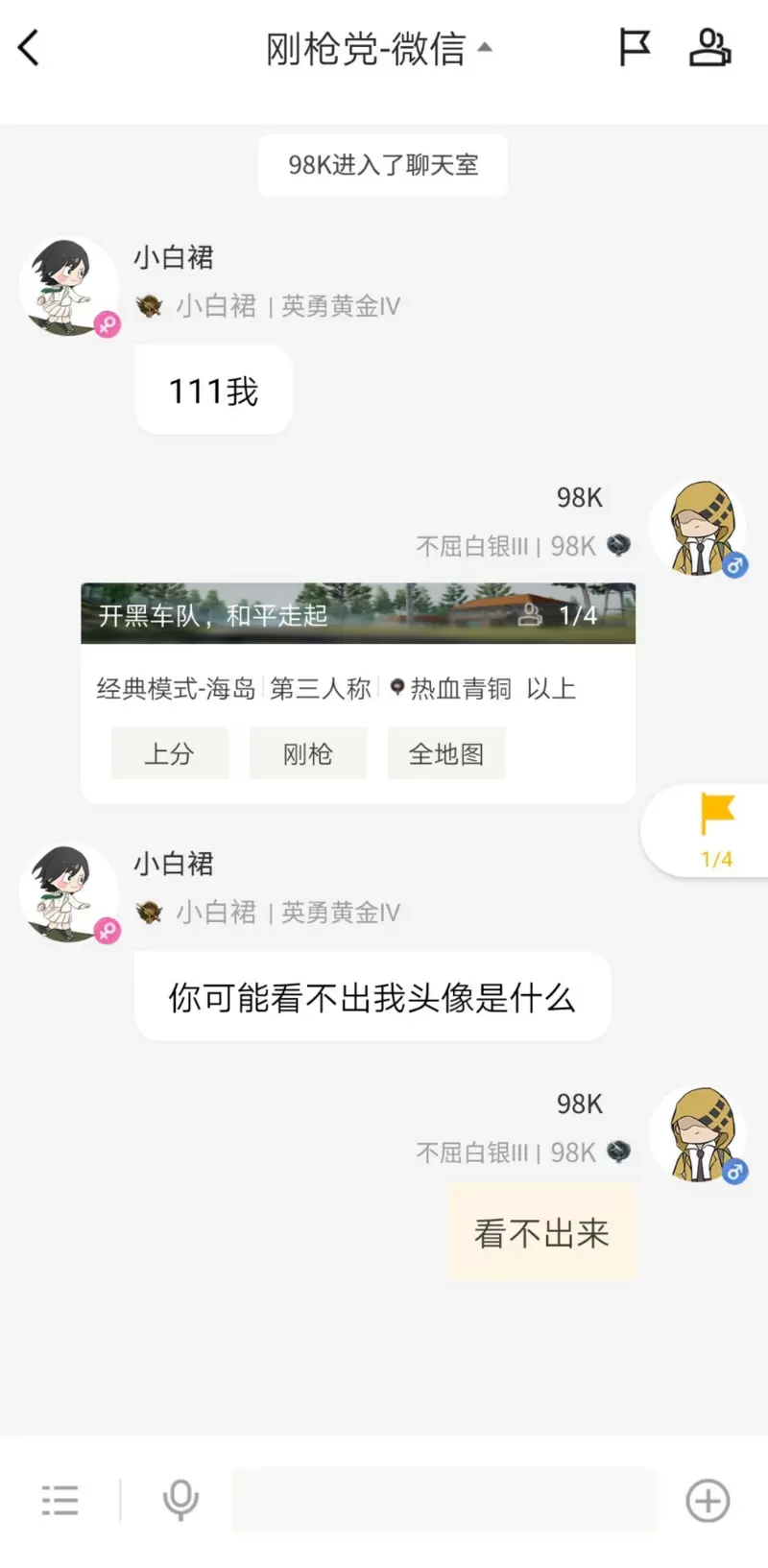Open the plus attachment options
The width and height of the screenshot is (768, 1568).
pyautogui.click(x=708, y=1500)
